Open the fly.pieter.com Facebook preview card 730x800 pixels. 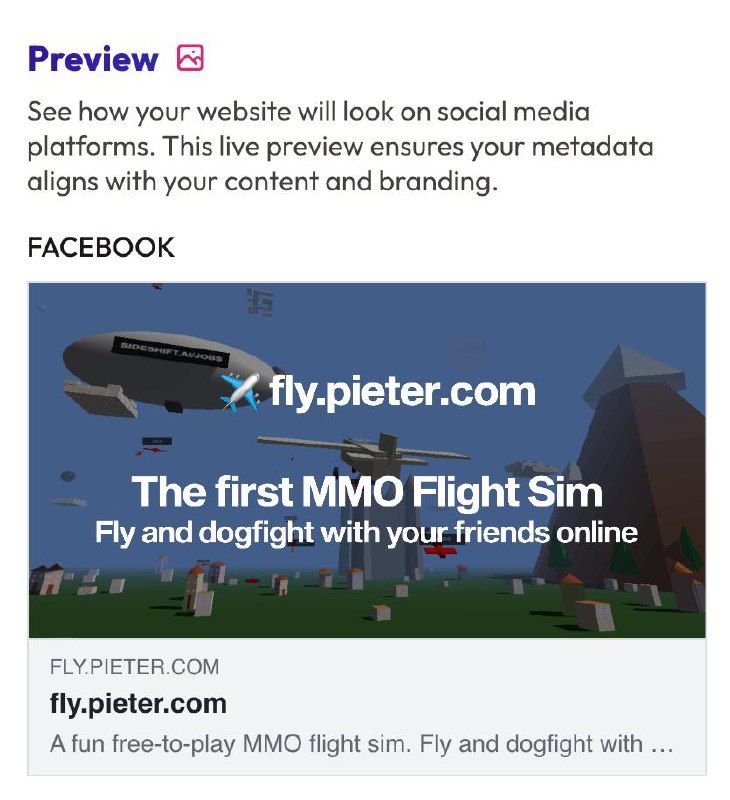(x=366, y=460)
